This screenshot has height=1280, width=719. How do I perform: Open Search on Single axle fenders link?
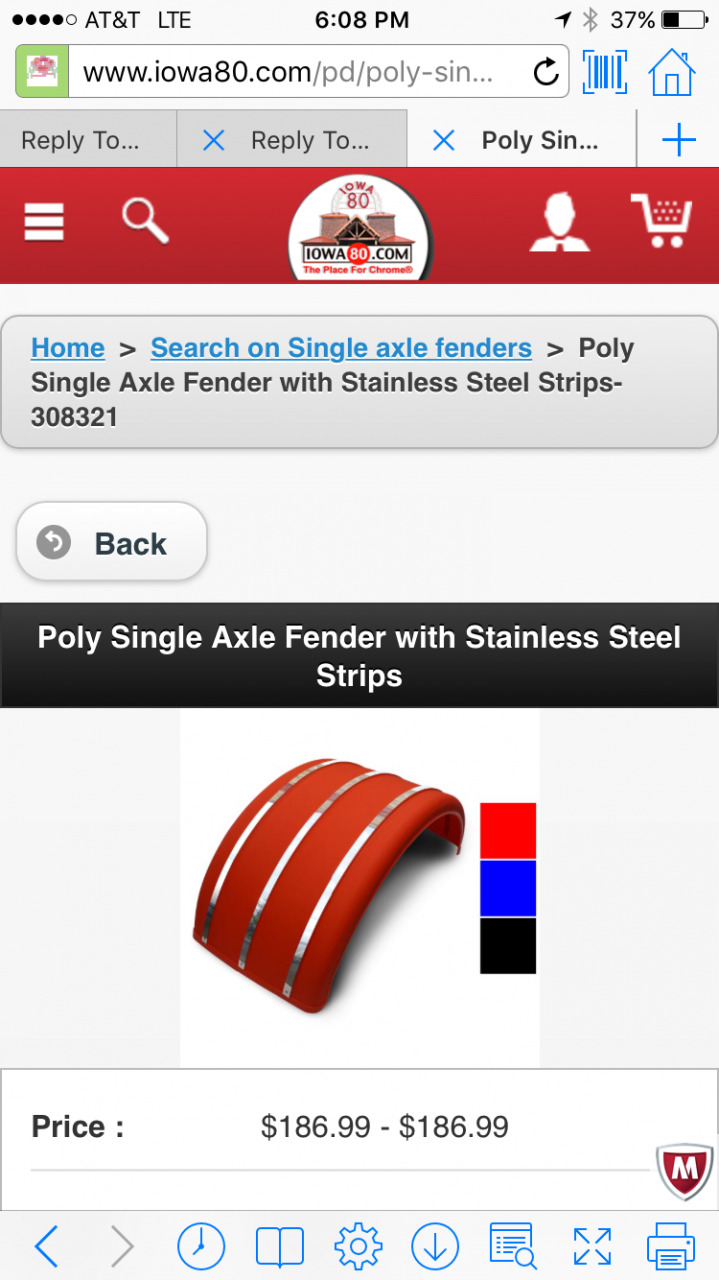point(341,348)
